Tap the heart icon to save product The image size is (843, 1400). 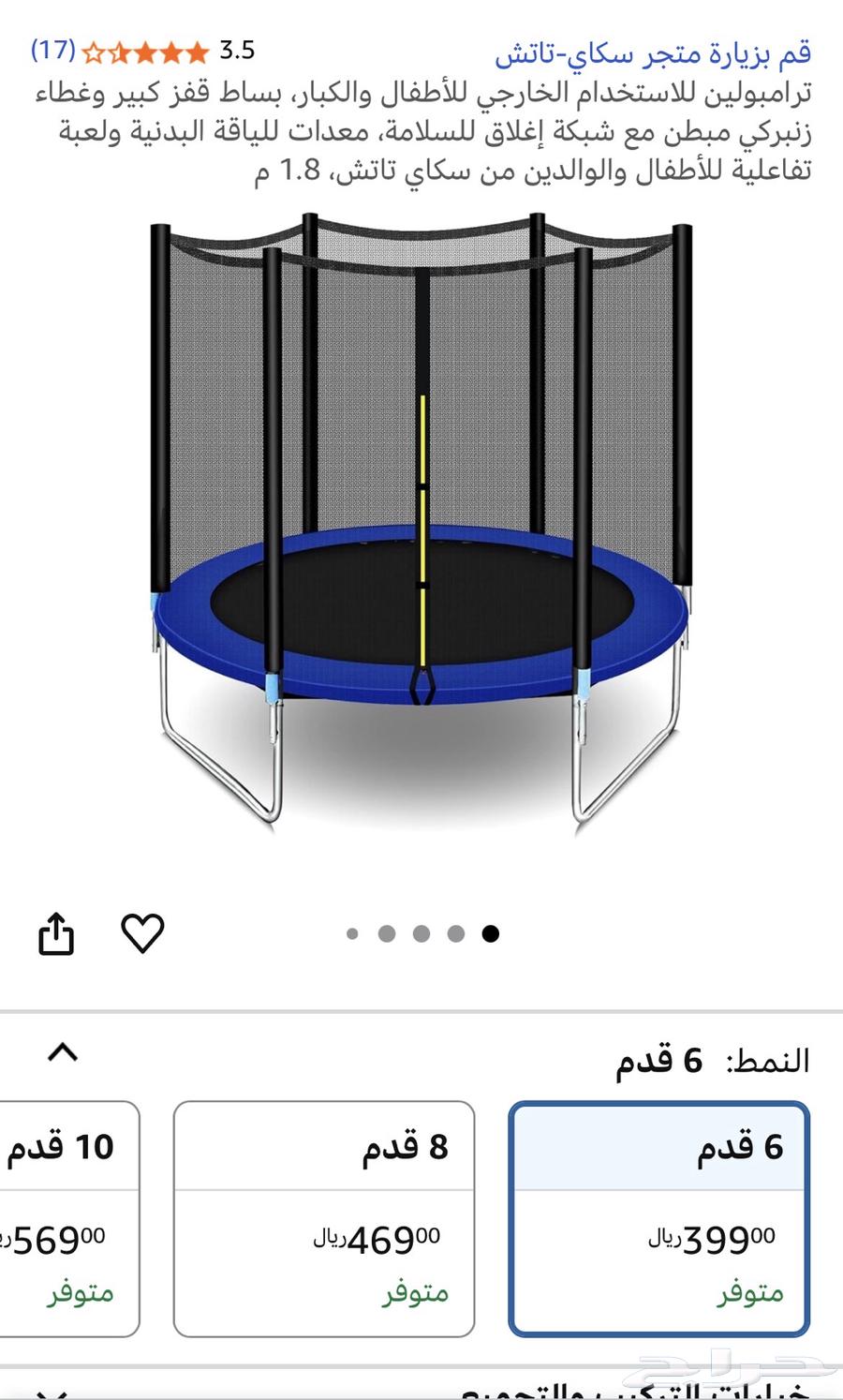(x=142, y=934)
